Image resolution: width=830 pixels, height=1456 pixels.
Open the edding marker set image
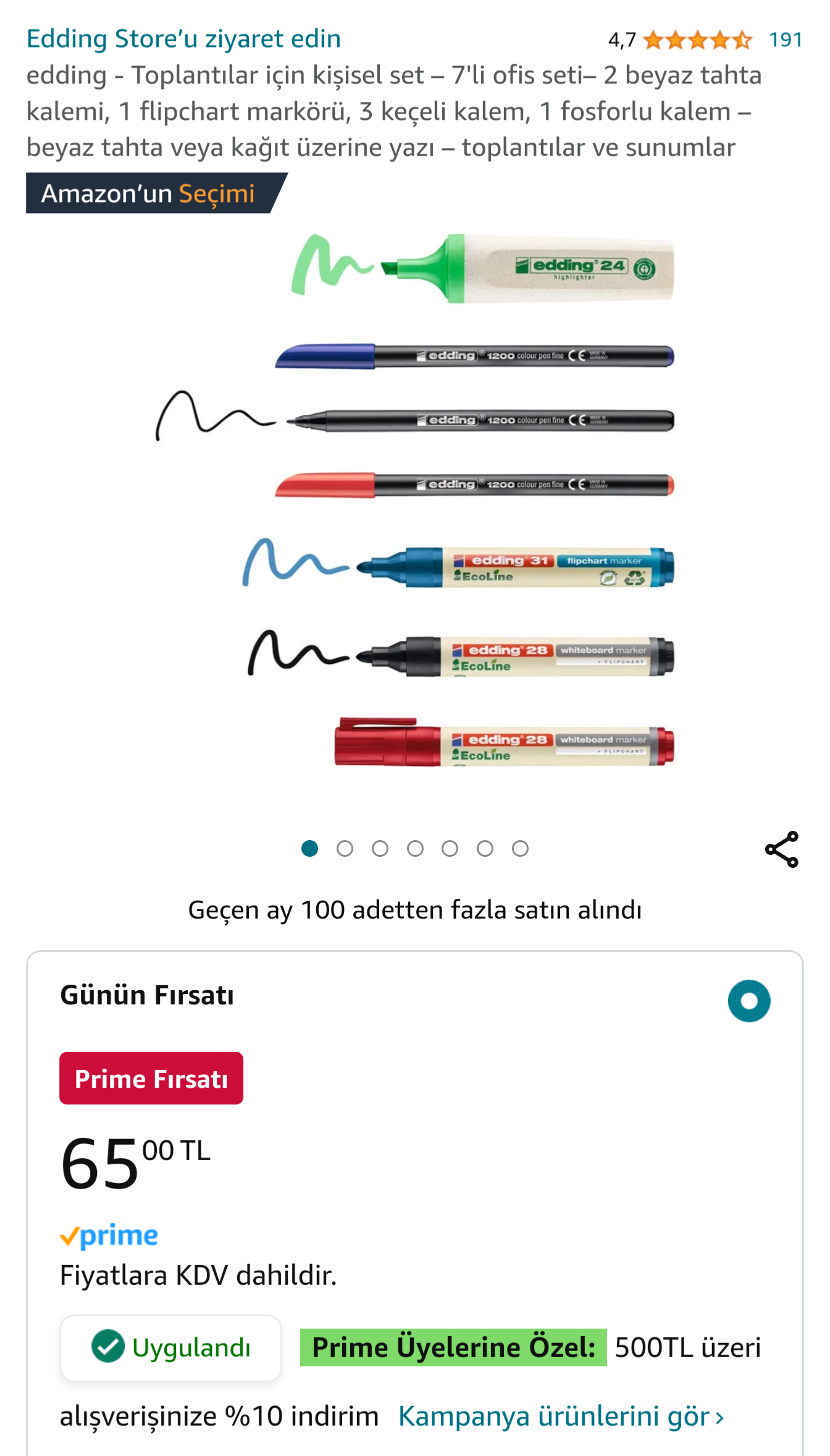(415, 500)
